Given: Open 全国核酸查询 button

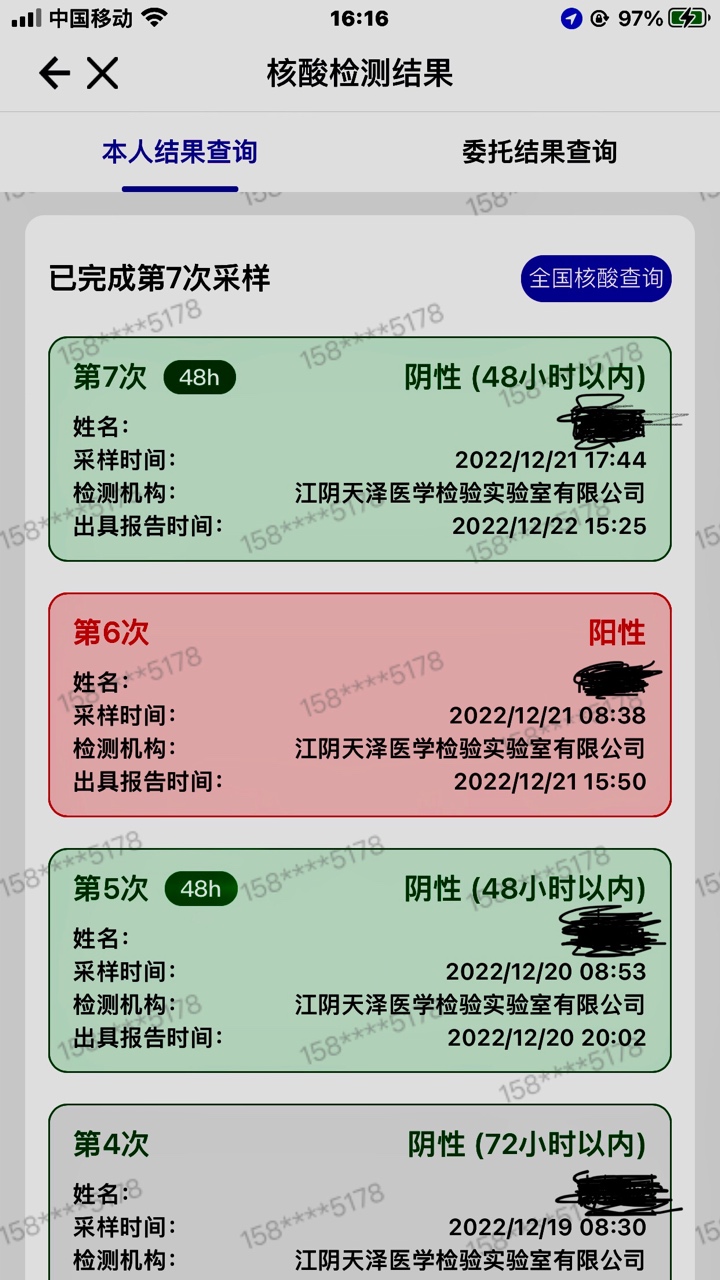Looking at the screenshot, I should (596, 278).
